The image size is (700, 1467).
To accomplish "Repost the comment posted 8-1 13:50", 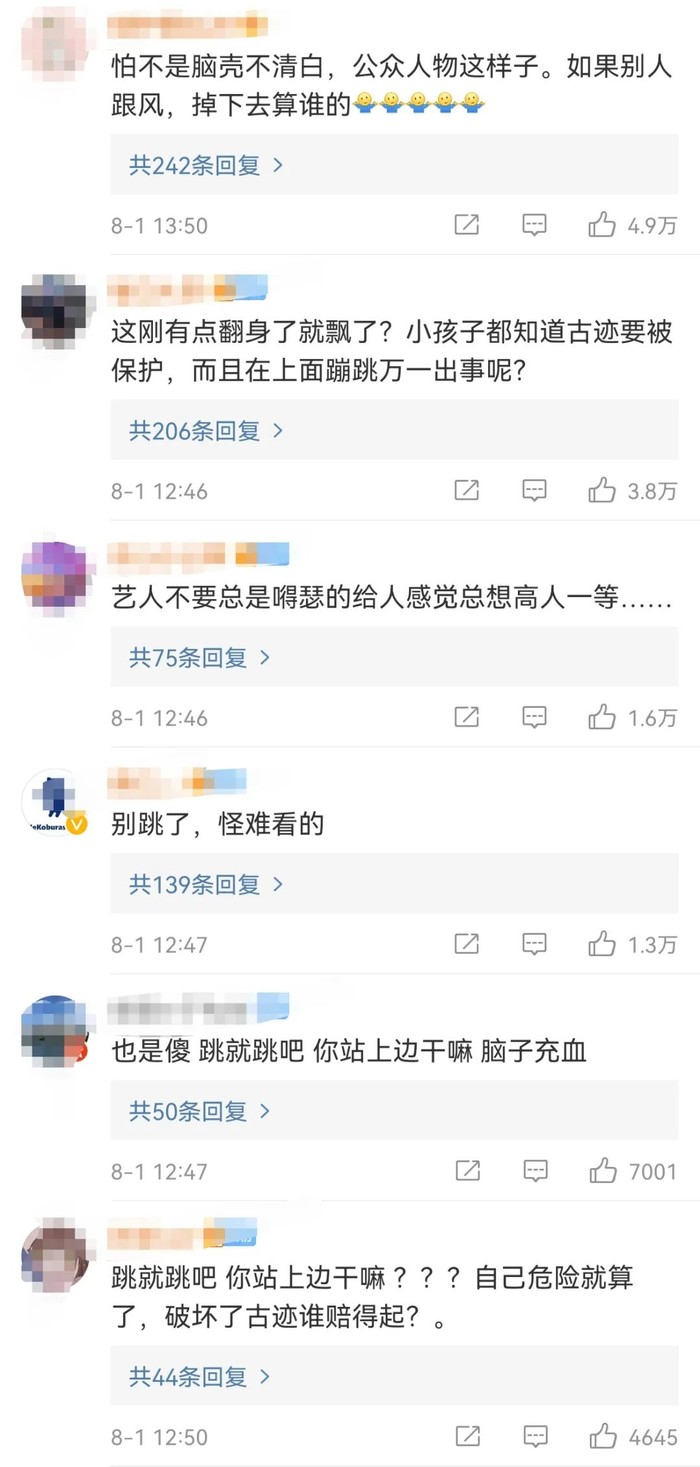I will 467,225.
